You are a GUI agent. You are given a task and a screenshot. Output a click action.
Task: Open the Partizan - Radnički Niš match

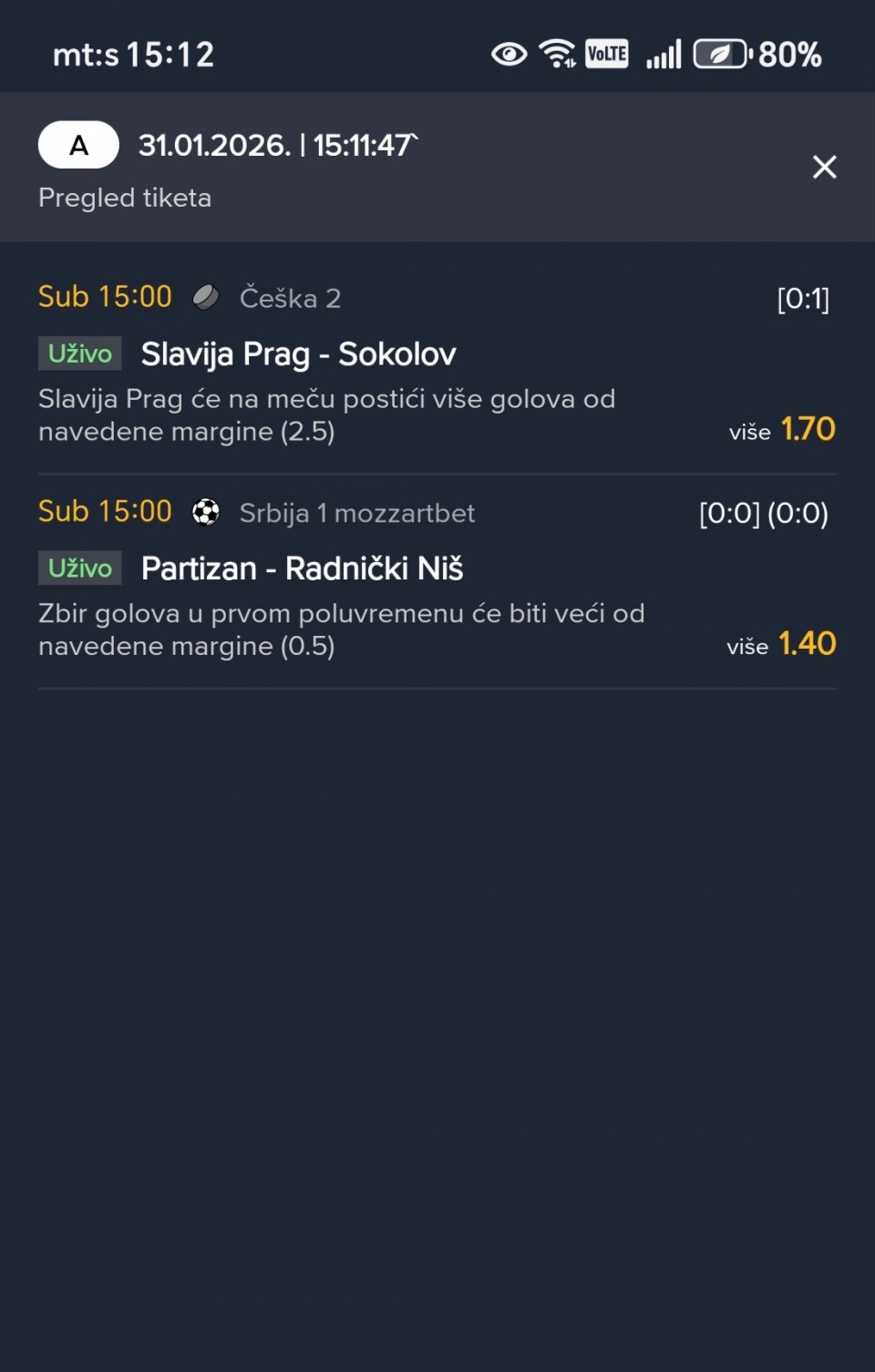click(302, 569)
